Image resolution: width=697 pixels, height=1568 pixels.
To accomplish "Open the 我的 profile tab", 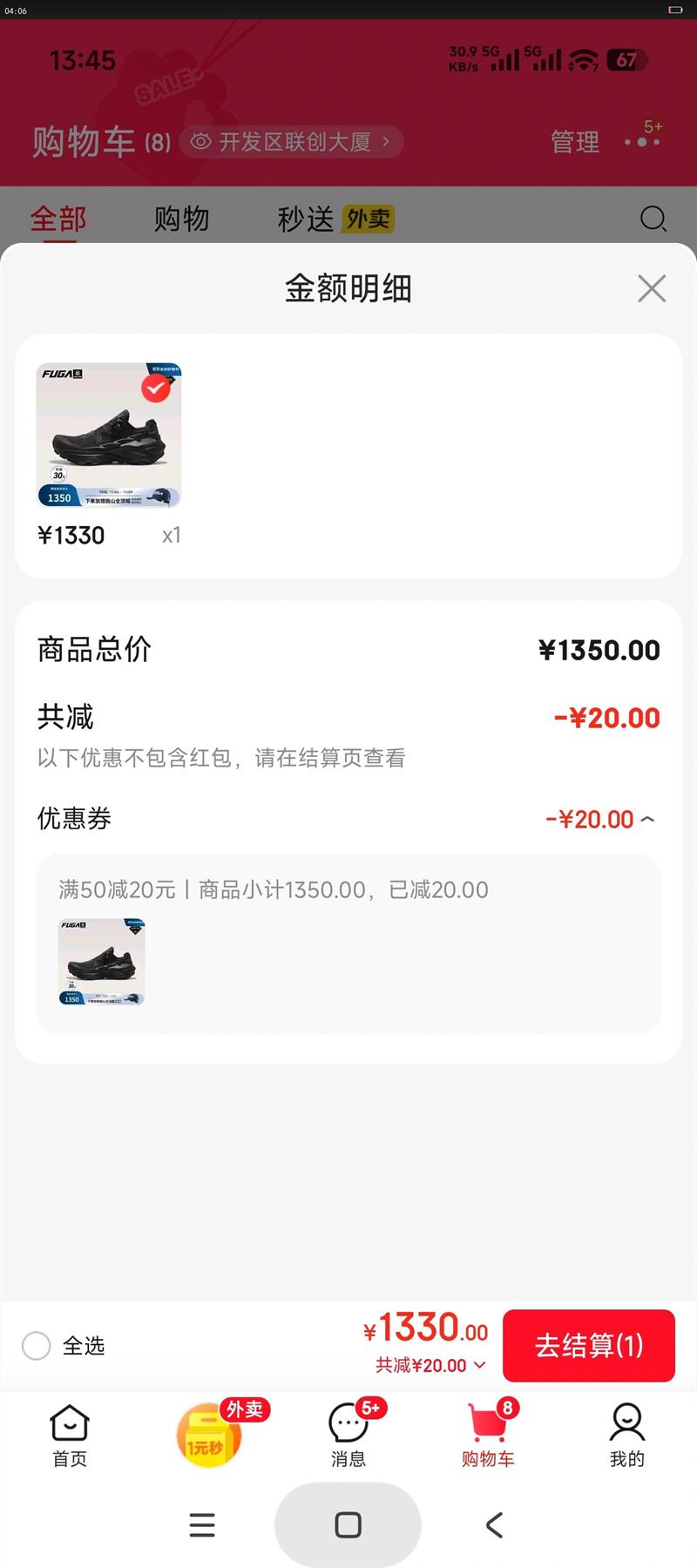I will point(626,1436).
